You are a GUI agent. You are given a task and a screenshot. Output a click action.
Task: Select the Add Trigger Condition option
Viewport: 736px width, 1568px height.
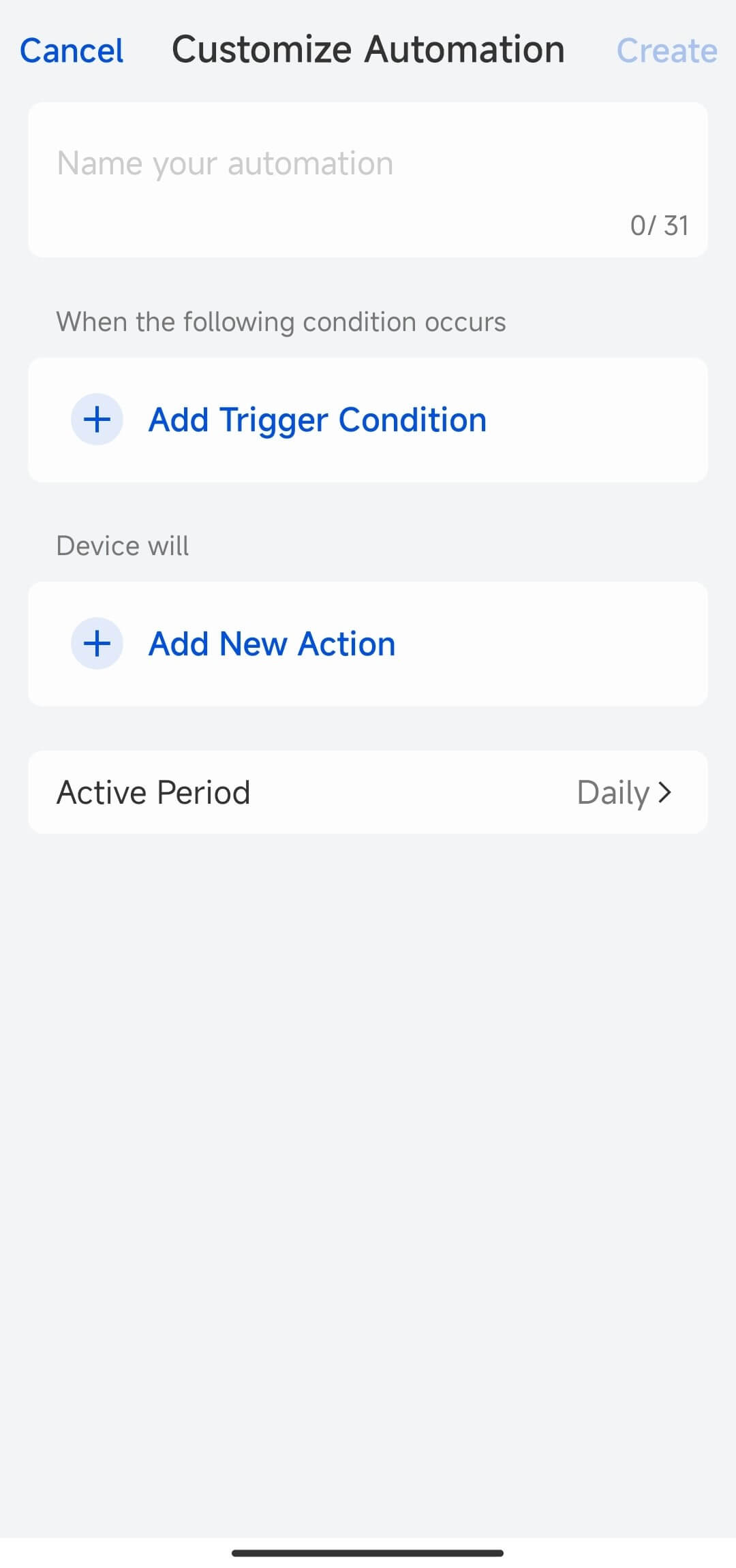317,420
